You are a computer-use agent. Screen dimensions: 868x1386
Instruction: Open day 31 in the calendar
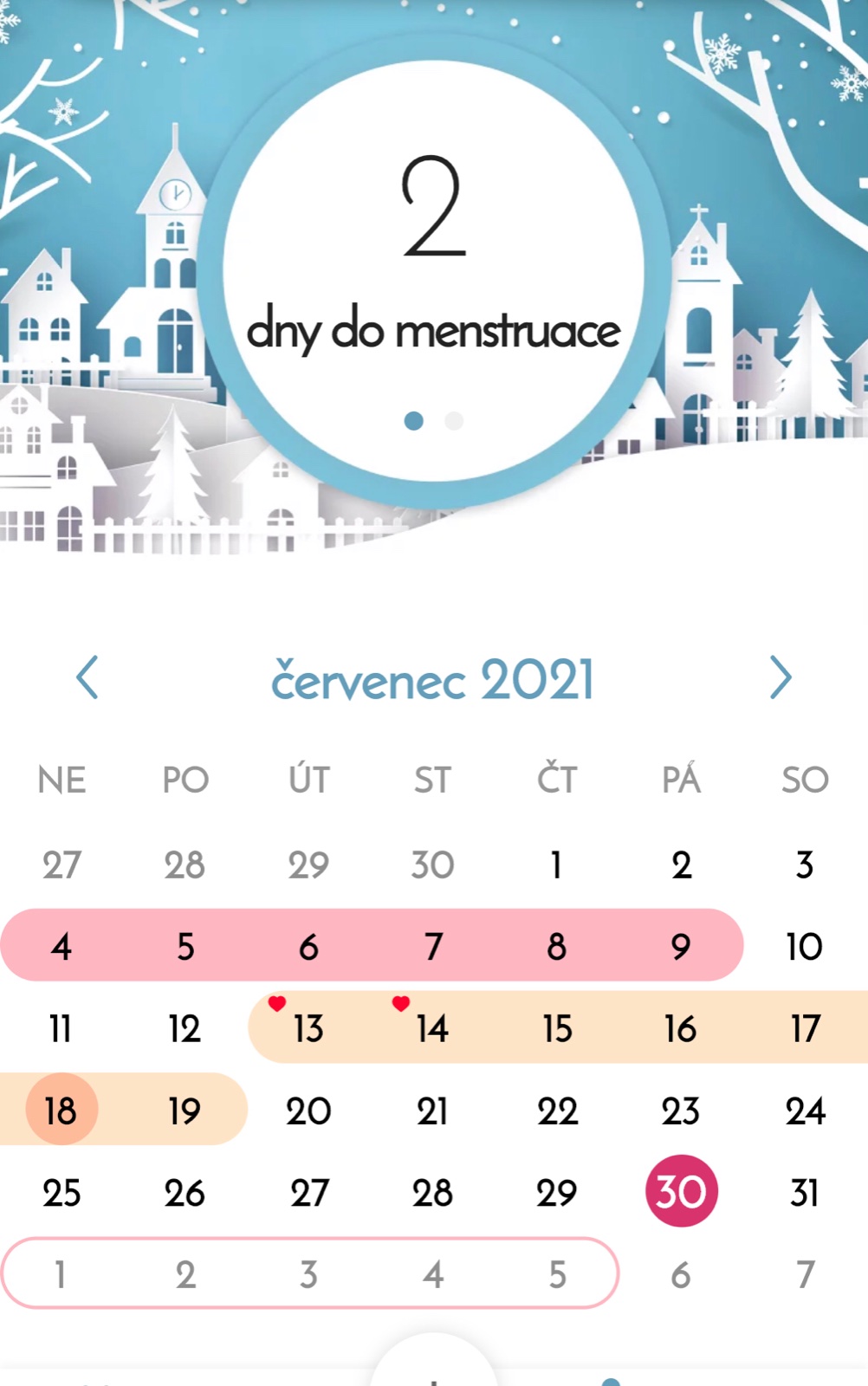(x=804, y=1192)
